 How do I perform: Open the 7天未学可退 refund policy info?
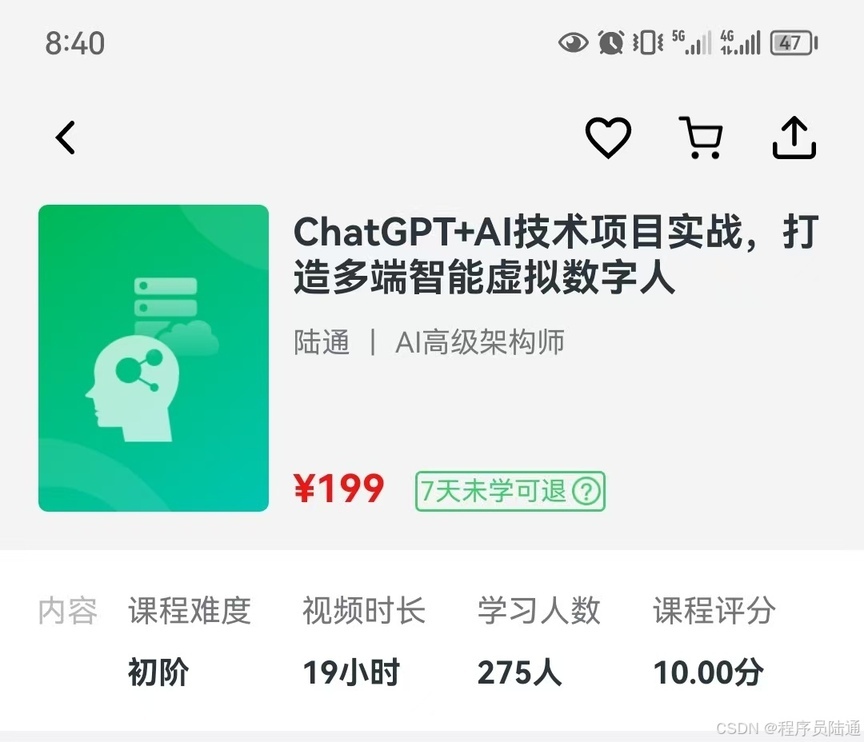510,491
